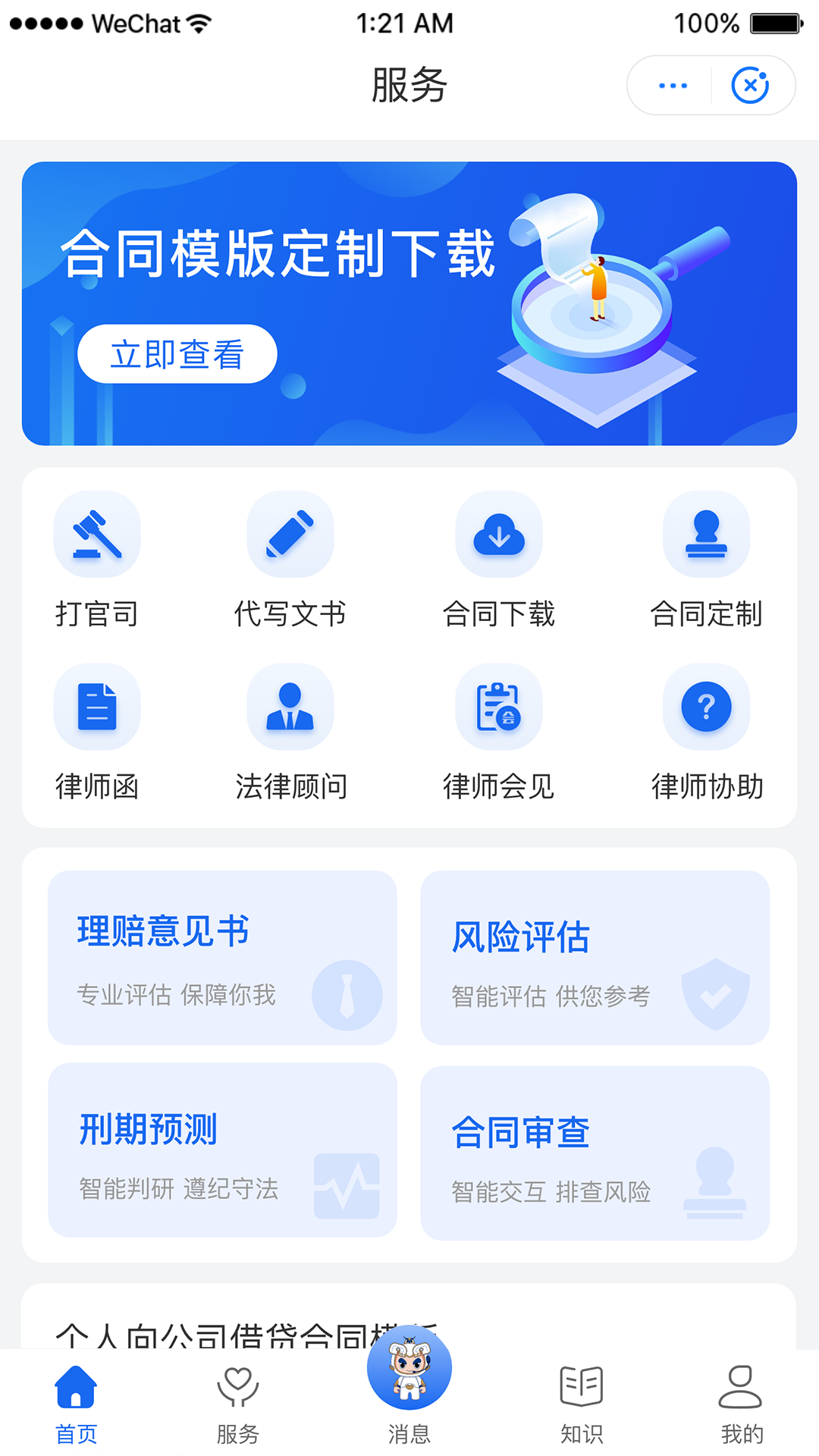This screenshot has width=819, height=1456.
Task: Open the mini program overflow menu
Action: pyautogui.click(x=673, y=86)
